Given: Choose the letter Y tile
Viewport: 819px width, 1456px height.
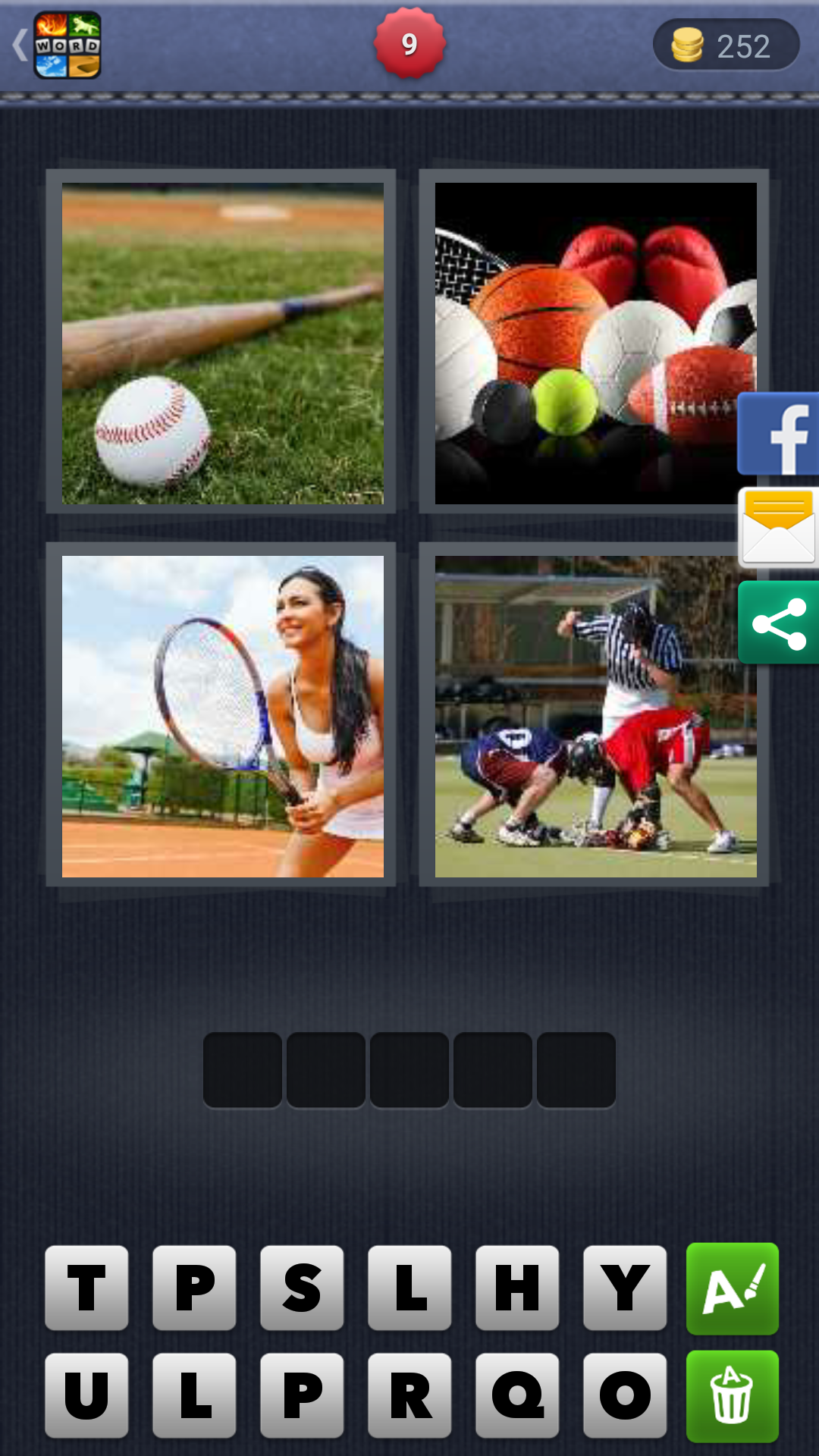Looking at the screenshot, I should [x=625, y=1288].
